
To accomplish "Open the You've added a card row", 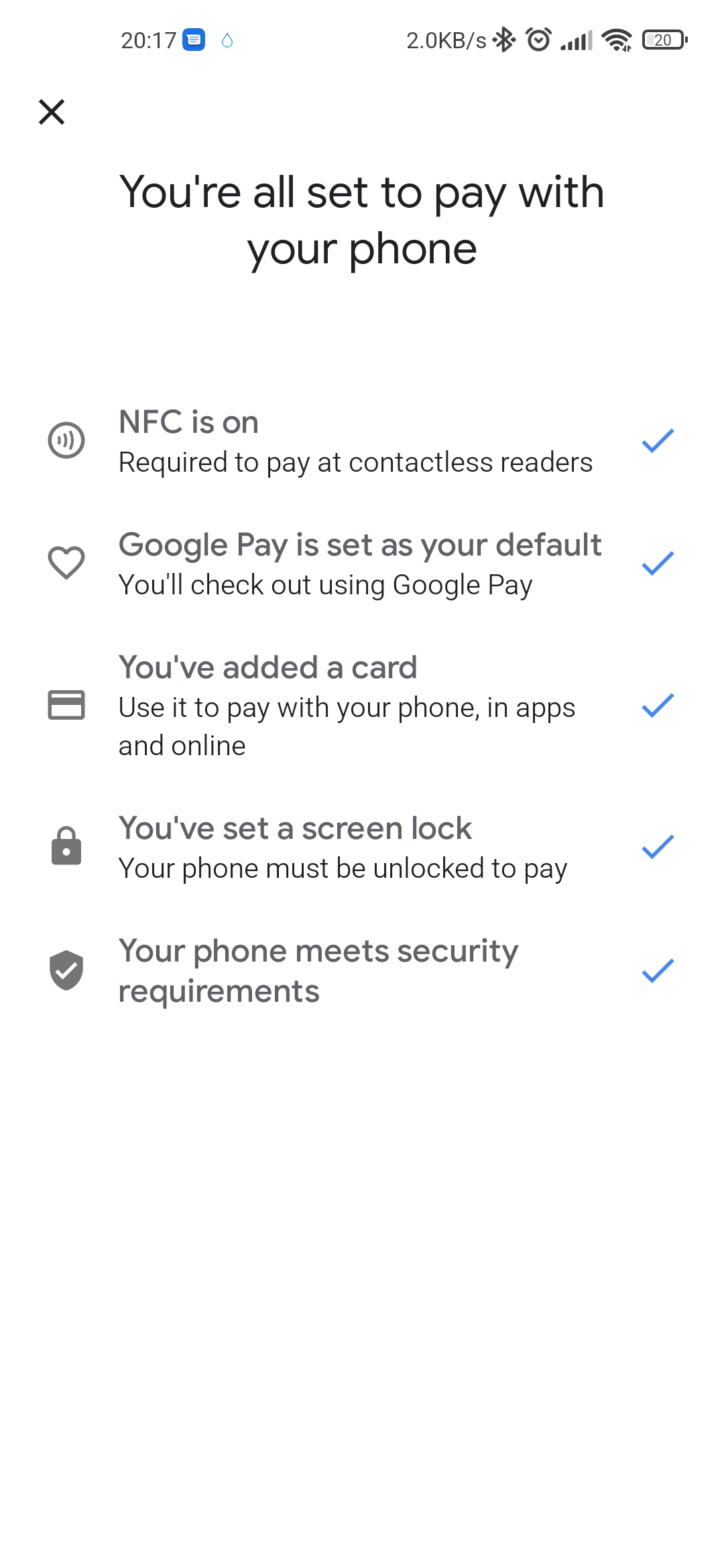I will coord(362,706).
